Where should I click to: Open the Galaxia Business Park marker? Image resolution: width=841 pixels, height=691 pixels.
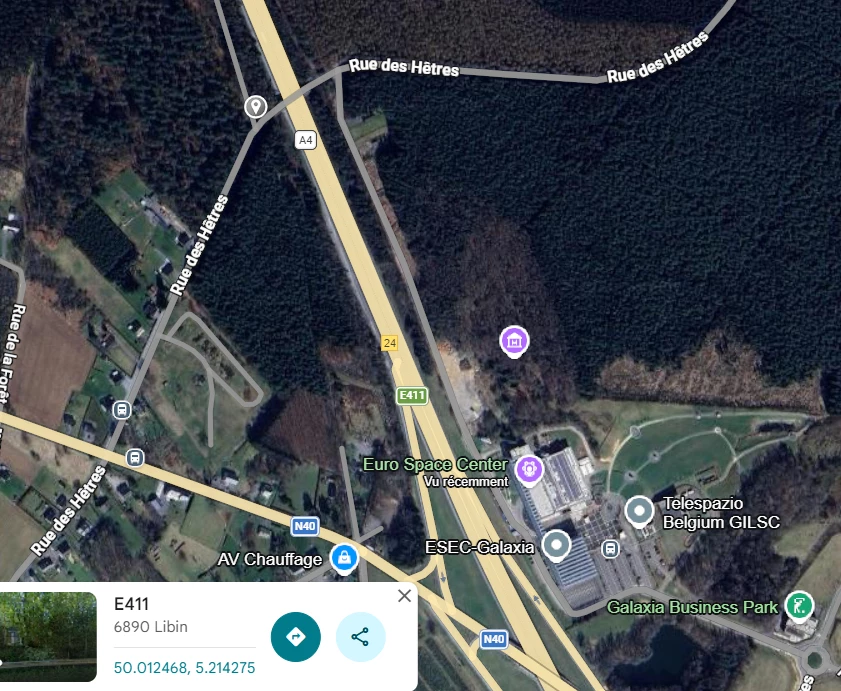pyautogui.click(x=798, y=604)
